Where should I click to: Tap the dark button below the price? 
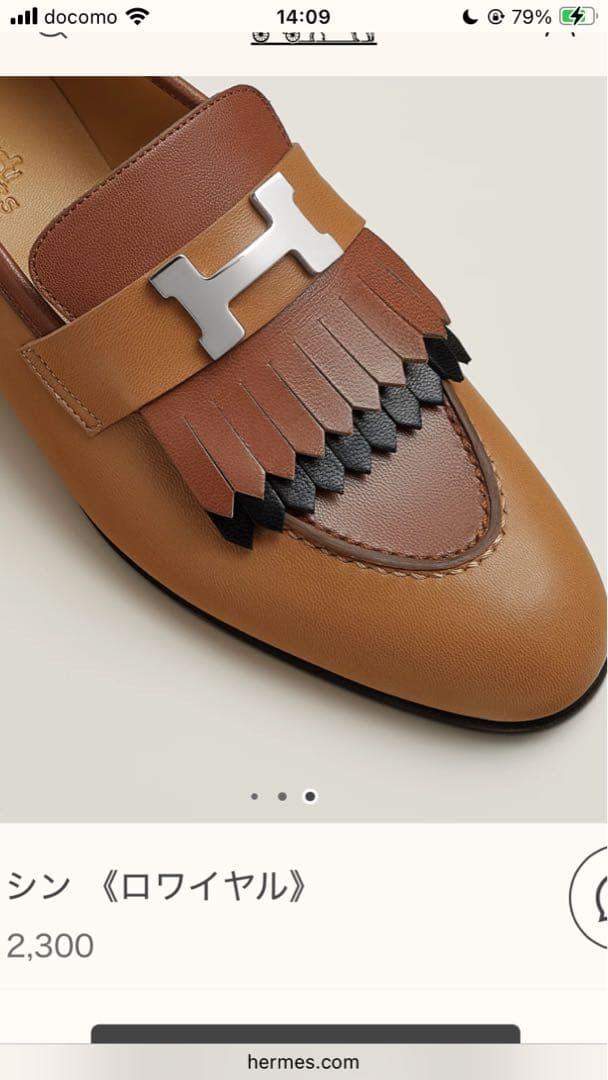[x=305, y=1034]
